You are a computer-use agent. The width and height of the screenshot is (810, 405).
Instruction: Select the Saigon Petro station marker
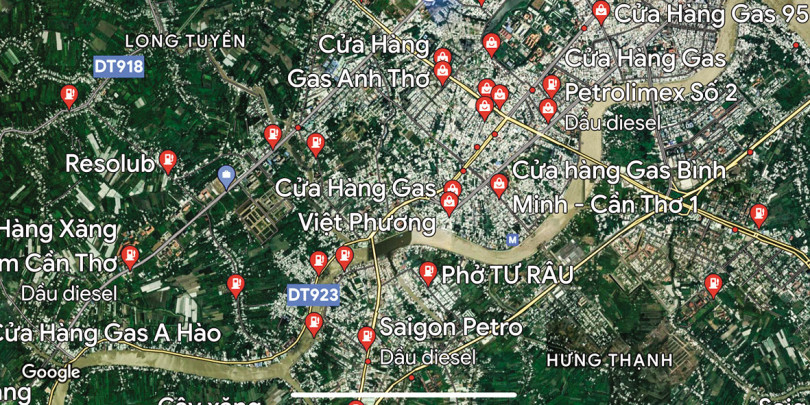(x=366, y=337)
